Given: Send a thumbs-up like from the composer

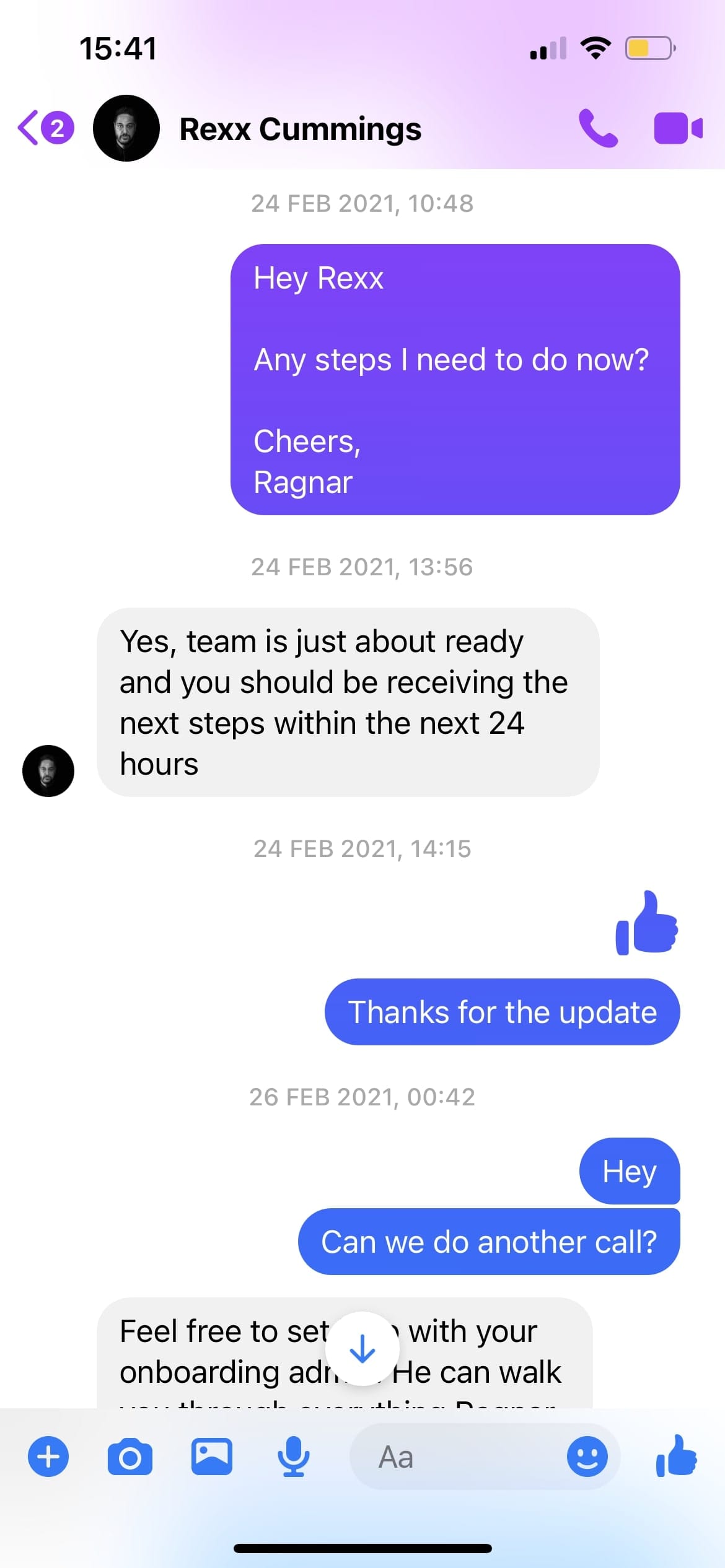Looking at the screenshot, I should (x=676, y=1455).
